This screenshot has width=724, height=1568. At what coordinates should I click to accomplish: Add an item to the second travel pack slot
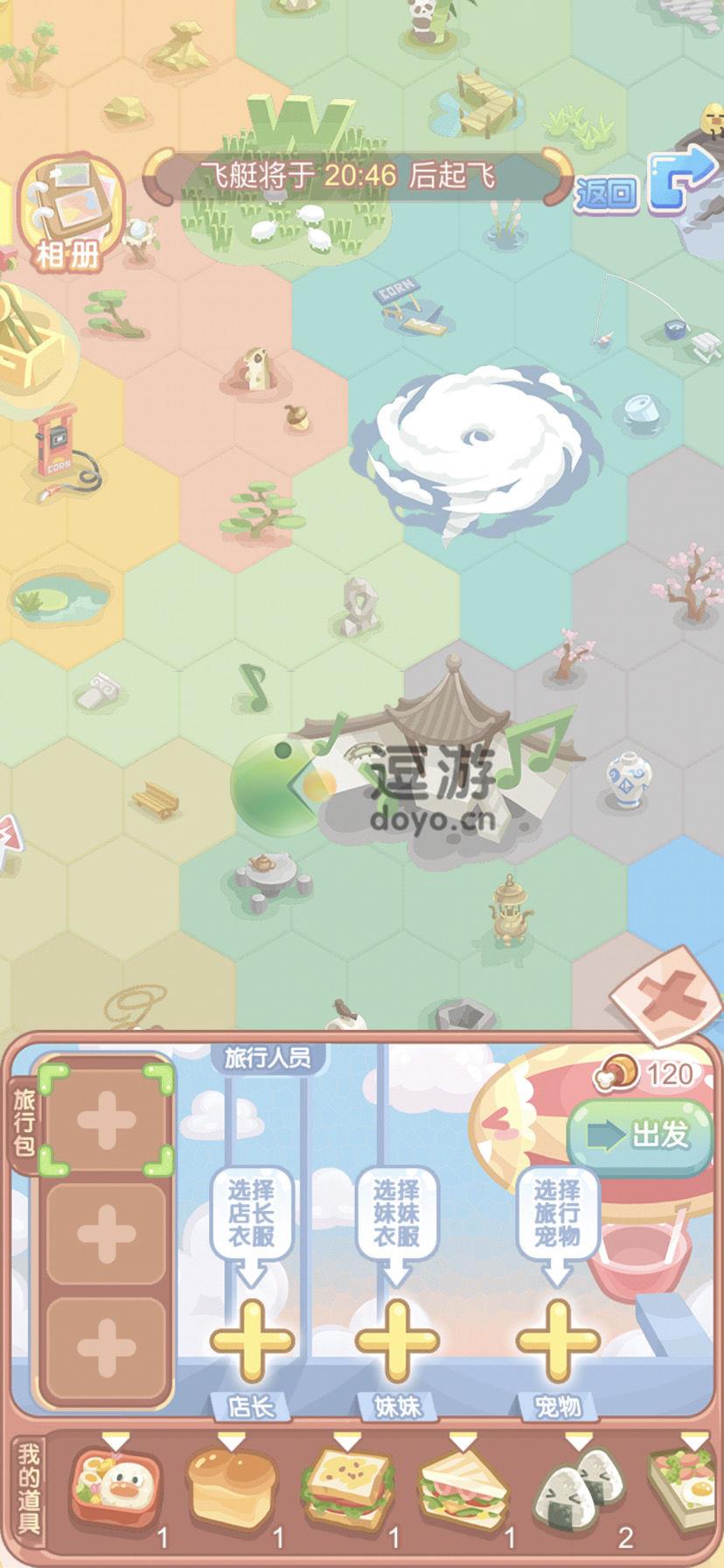point(106,1235)
